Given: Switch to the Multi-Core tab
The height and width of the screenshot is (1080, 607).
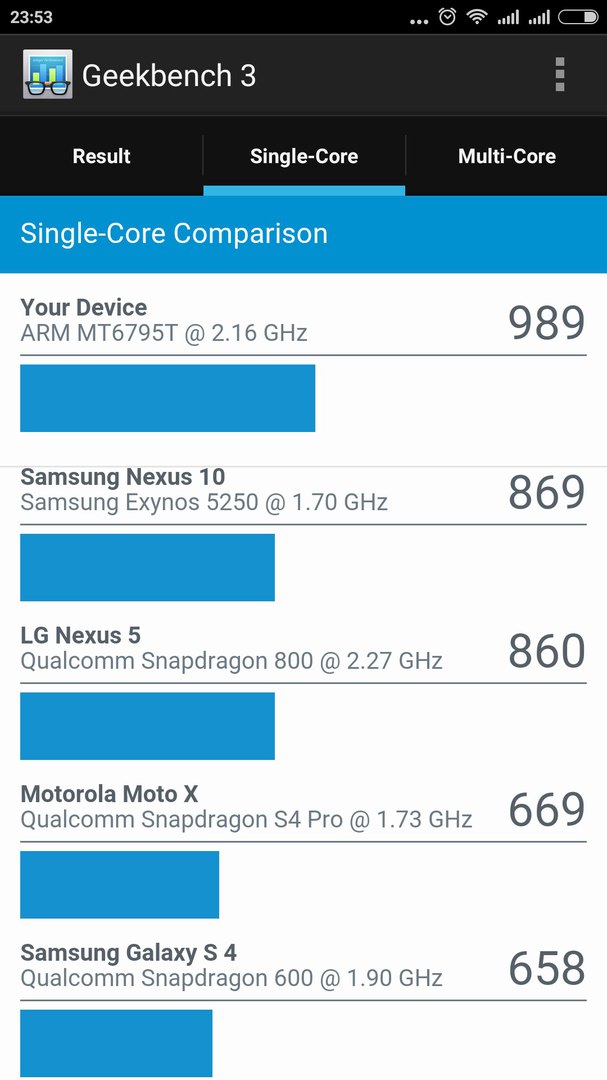Looking at the screenshot, I should tap(506, 156).
